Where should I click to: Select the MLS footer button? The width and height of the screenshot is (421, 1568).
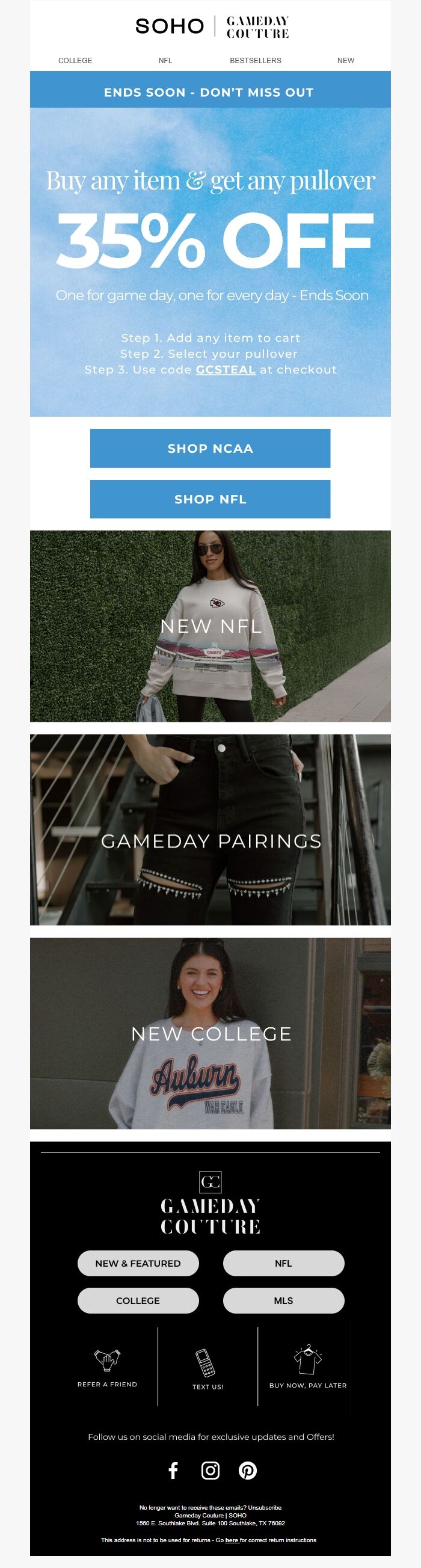283,1300
